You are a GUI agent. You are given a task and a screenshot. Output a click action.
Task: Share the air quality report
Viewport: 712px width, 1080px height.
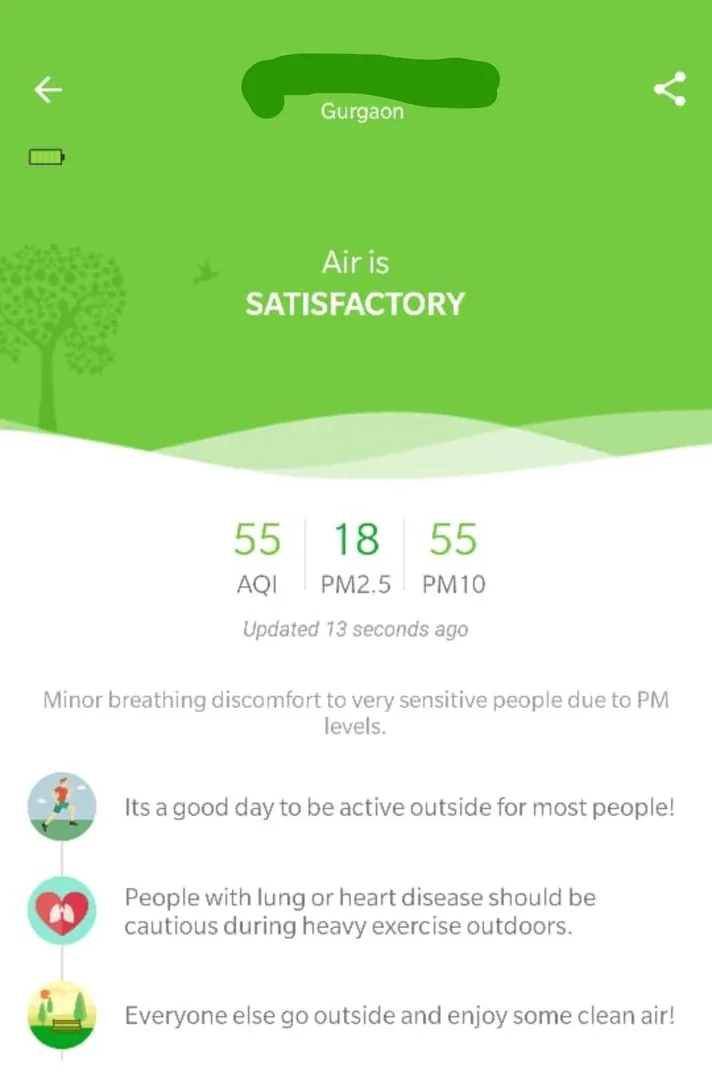(x=669, y=89)
